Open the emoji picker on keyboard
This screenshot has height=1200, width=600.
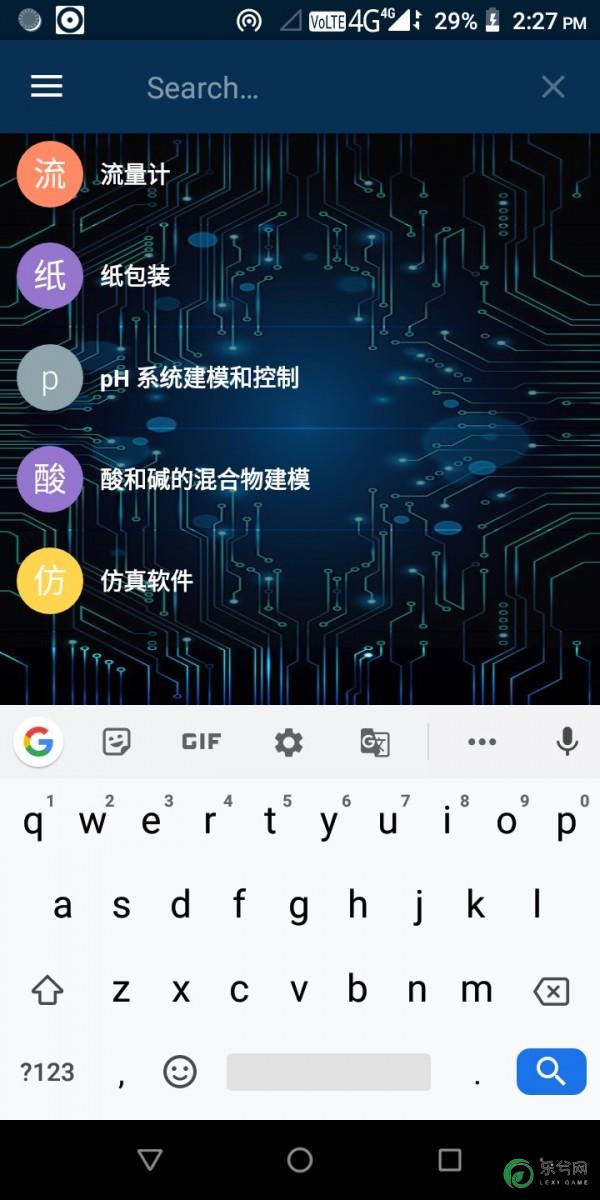[180, 1072]
